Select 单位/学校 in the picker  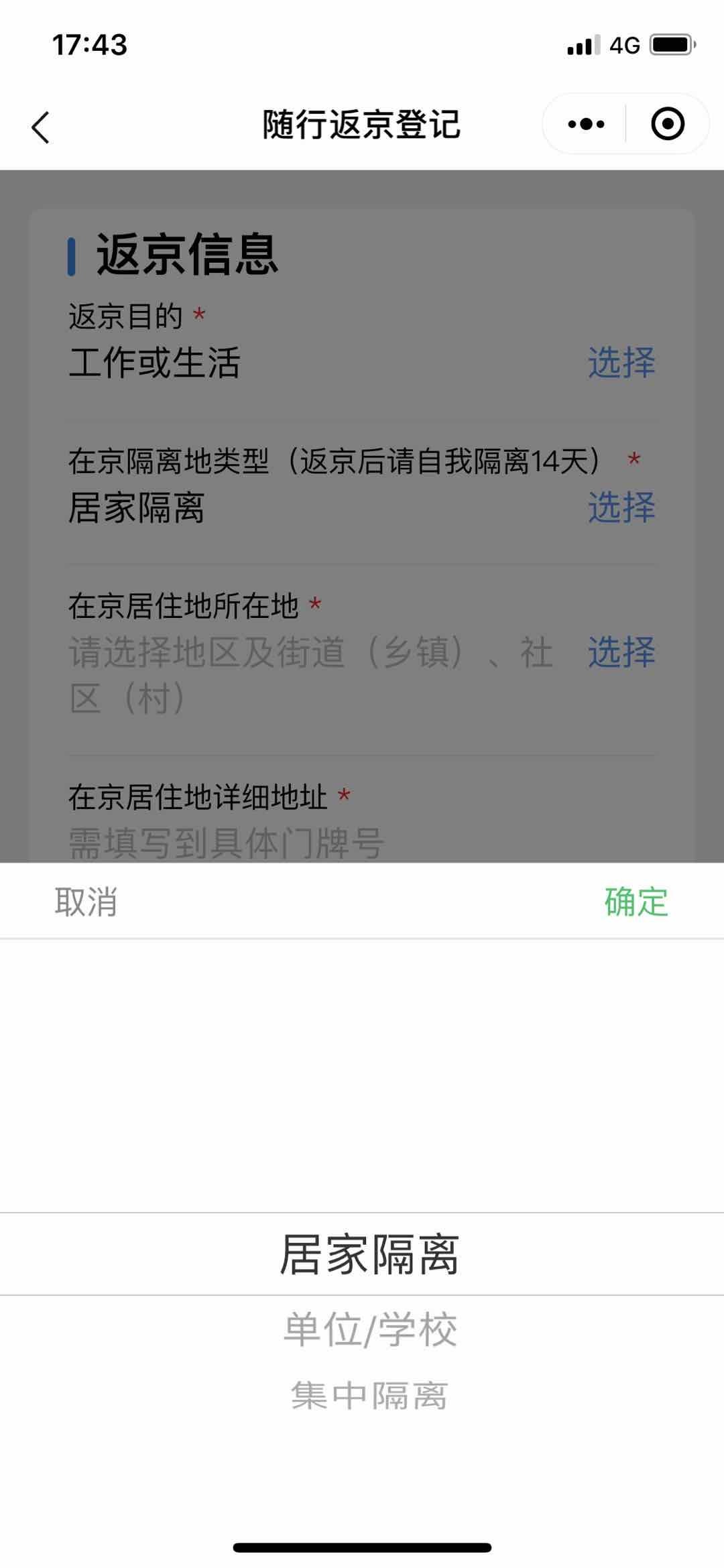[x=369, y=1330]
